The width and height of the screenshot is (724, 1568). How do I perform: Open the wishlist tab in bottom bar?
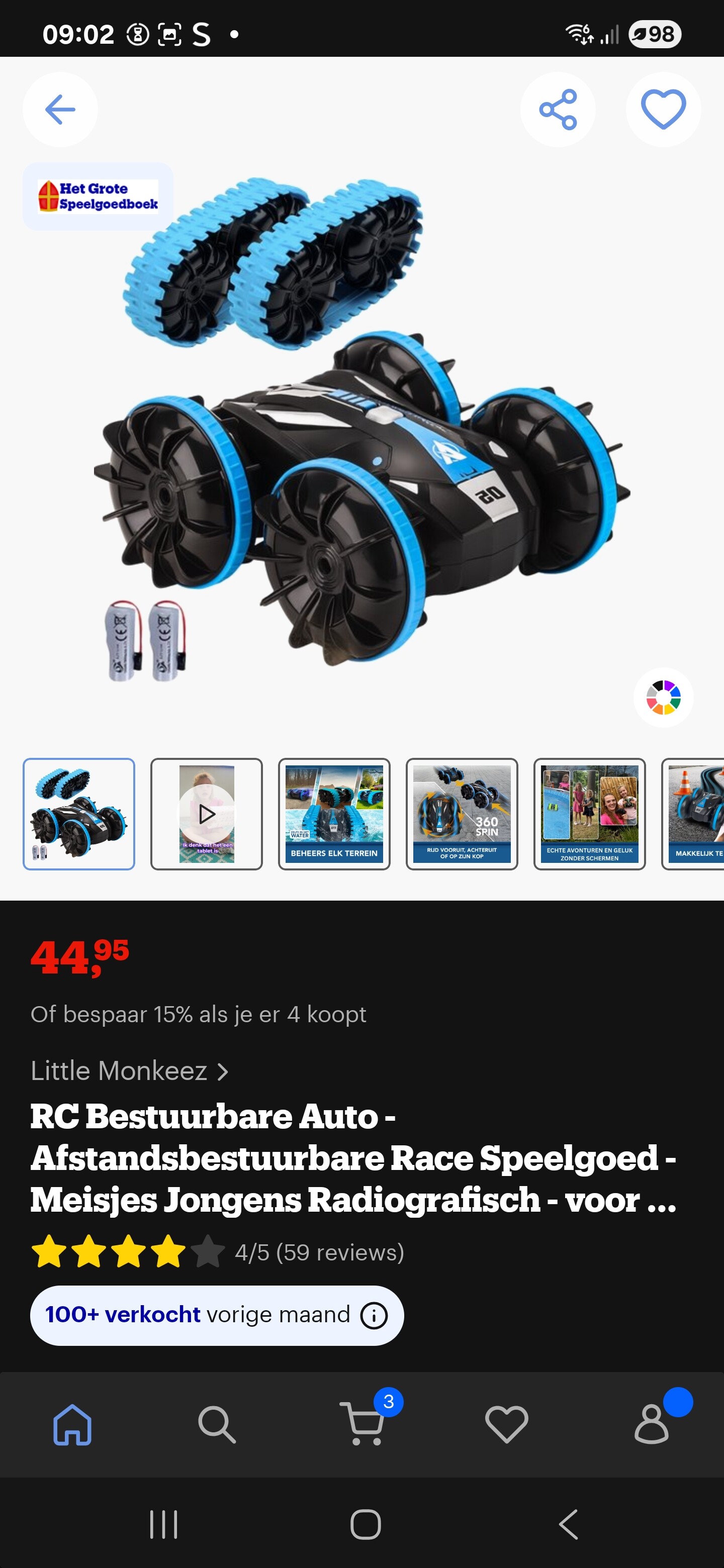coord(506,1424)
